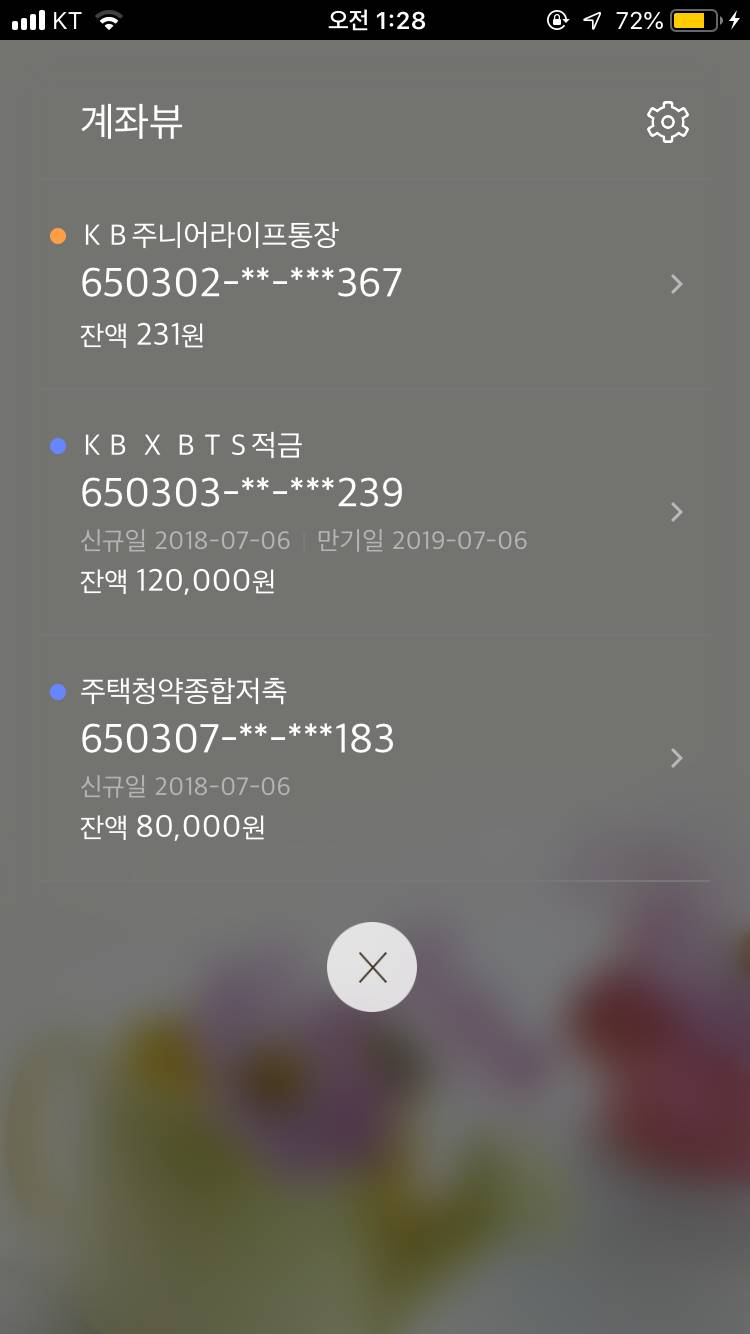
Task: Expand details for KB주니어라이프통장 account
Action: click(x=677, y=284)
